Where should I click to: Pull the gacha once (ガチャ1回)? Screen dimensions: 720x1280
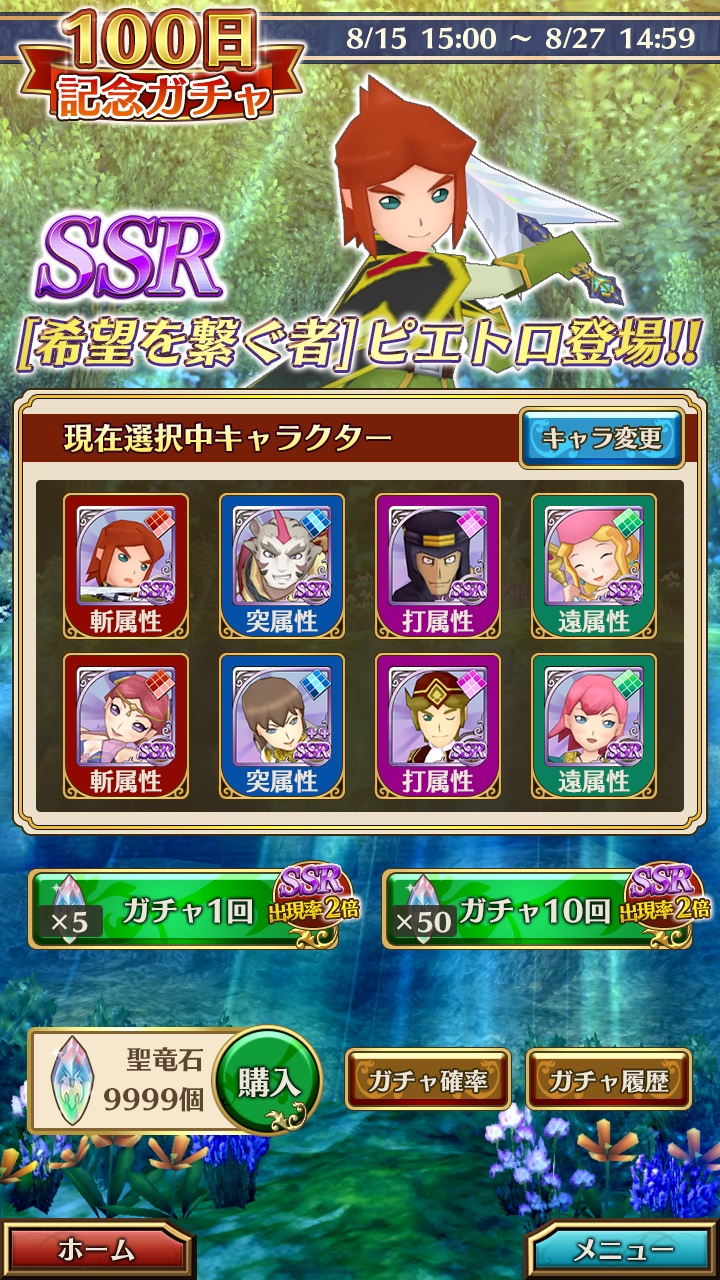coord(185,909)
